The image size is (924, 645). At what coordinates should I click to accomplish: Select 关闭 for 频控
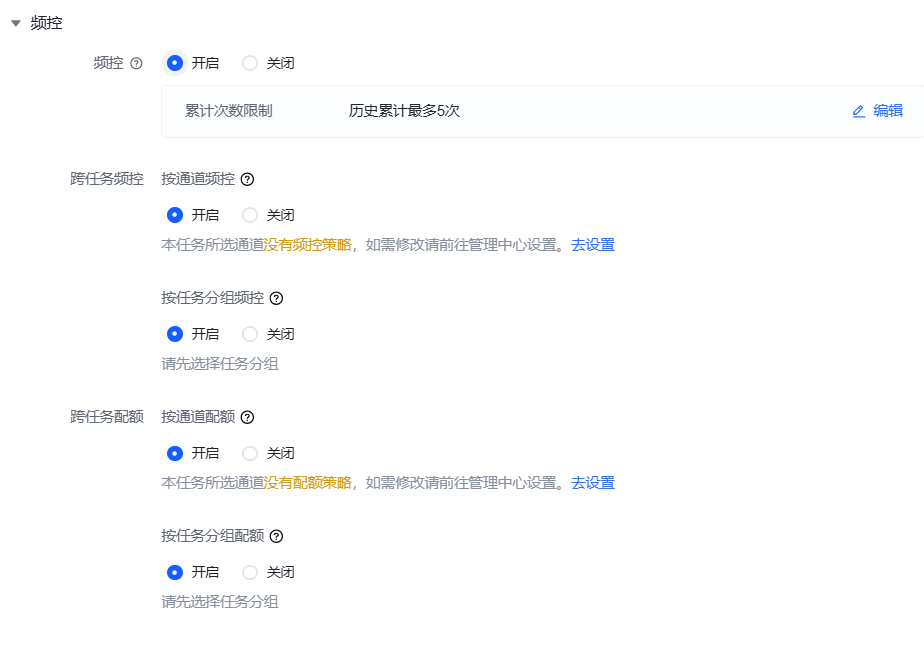pyautogui.click(x=250, y=63)
